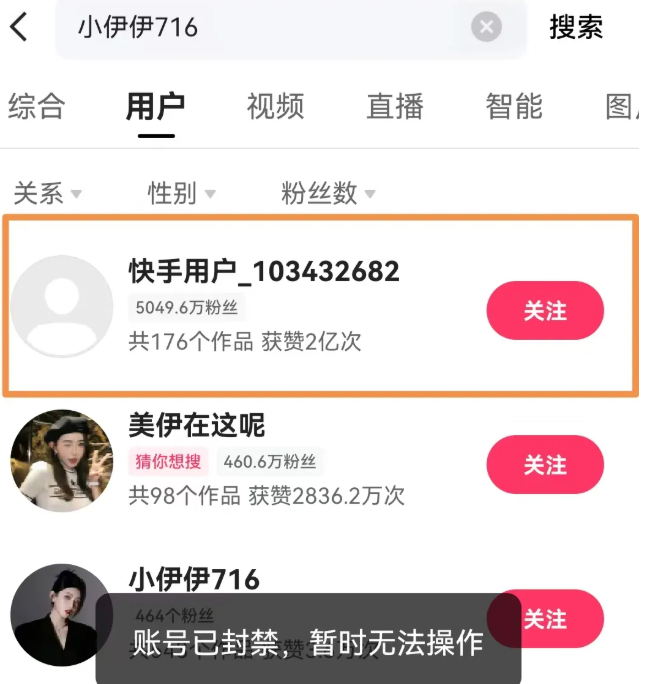Image resolution: width=649 pixels, height=684 pixels.
Task: Open the 直播 tab
Action: pyautogui.click(x=395, y=106)
